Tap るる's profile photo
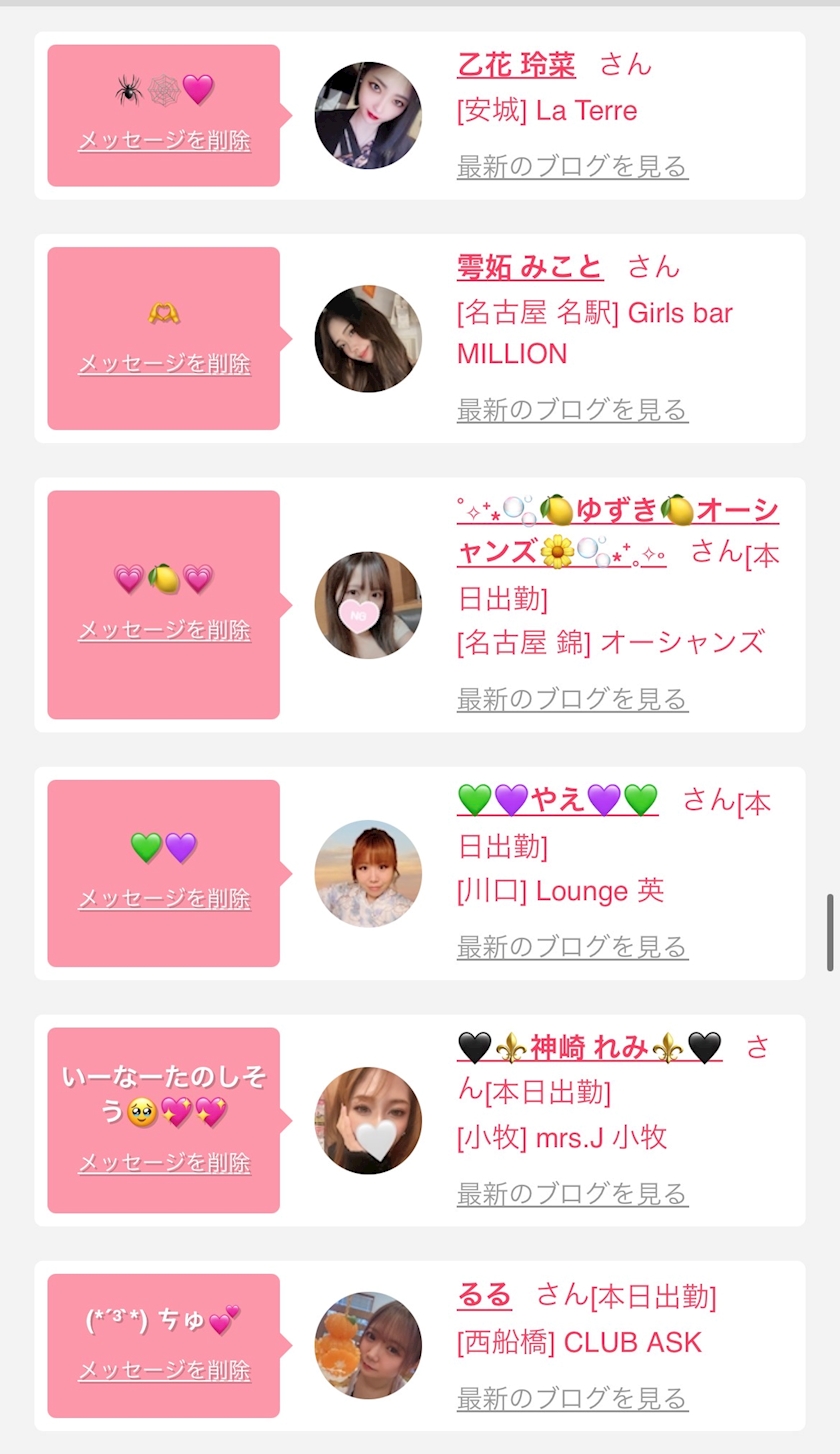The width and height of the screenshot is (840, 1454). [368, 1345]
